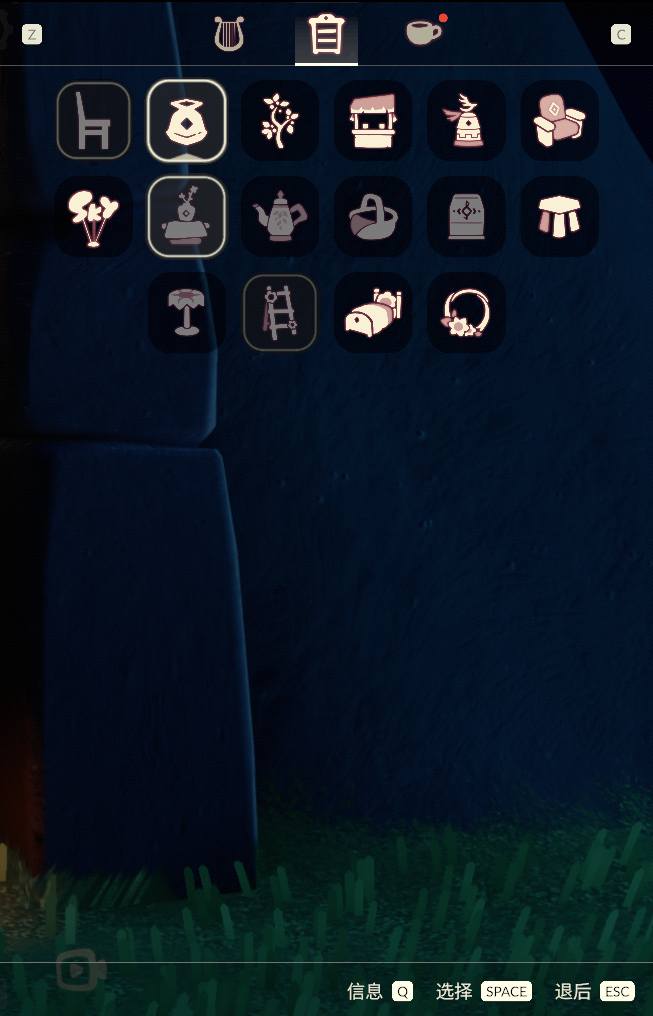The image size is (653, 1016).
Task: Choose the ladder item
Action: (280, 313)
